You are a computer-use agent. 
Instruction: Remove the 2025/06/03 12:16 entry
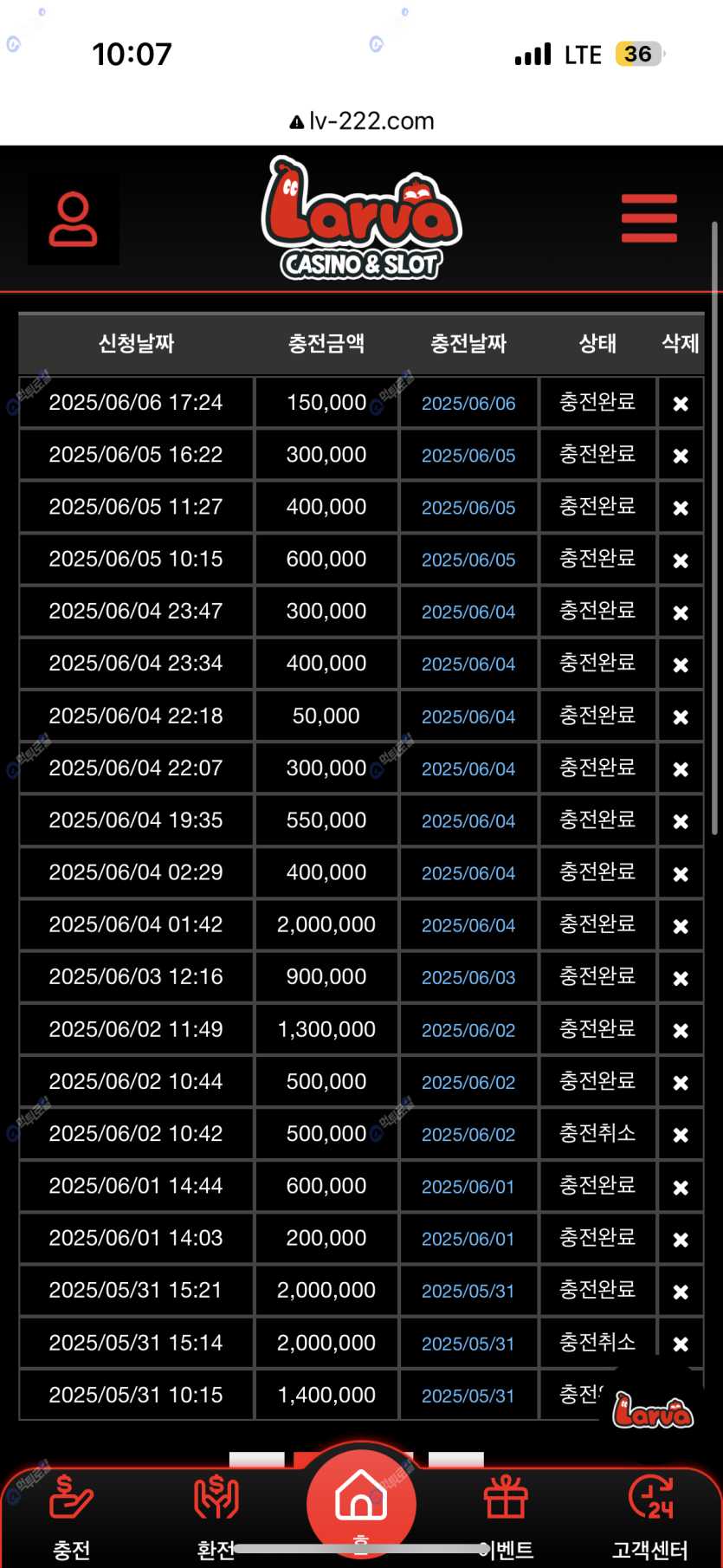(681, 978)
